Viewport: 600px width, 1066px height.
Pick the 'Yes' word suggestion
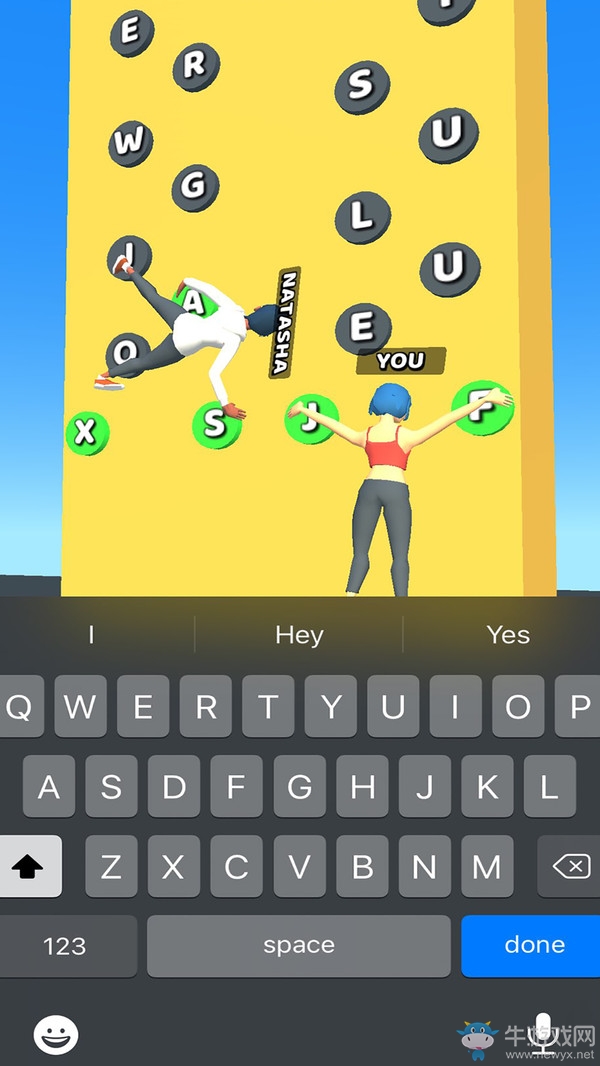[x=508, y=635]
